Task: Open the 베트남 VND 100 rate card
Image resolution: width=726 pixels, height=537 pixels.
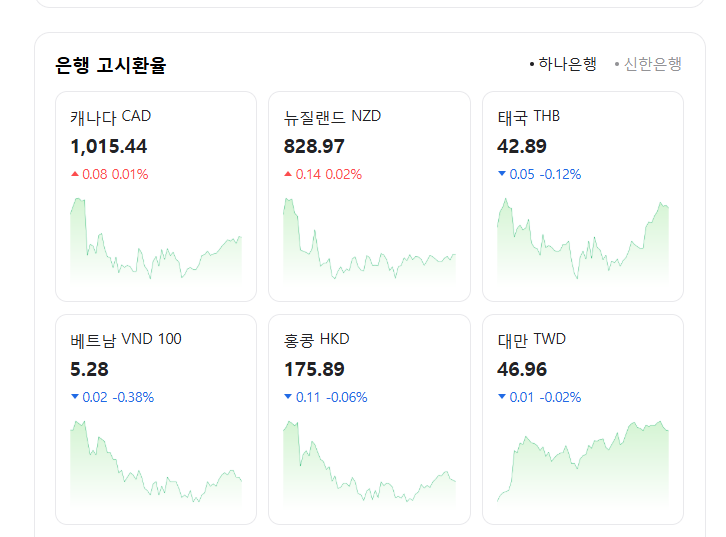Action: pos(156,419)
